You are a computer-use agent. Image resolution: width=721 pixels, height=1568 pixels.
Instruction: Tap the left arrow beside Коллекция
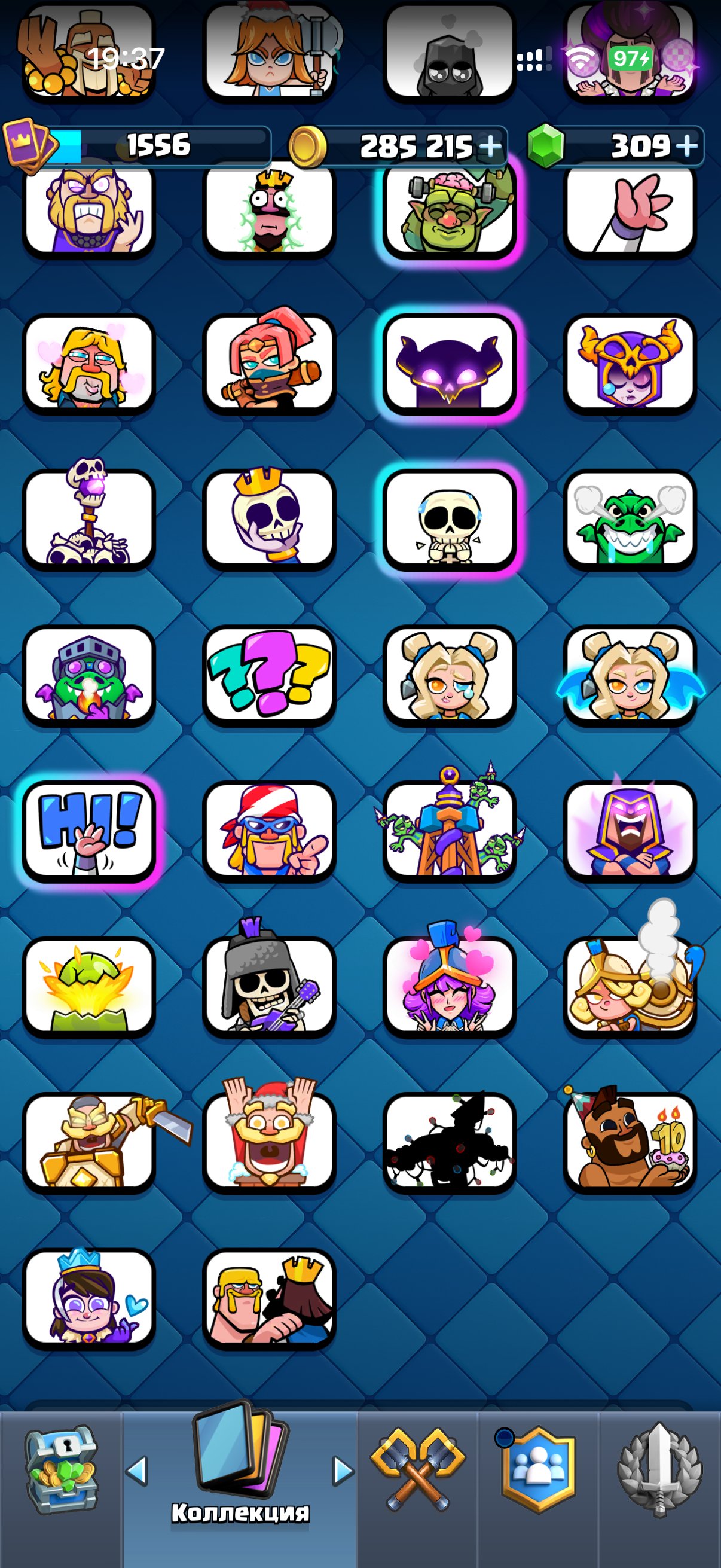tap(137, 1471)
